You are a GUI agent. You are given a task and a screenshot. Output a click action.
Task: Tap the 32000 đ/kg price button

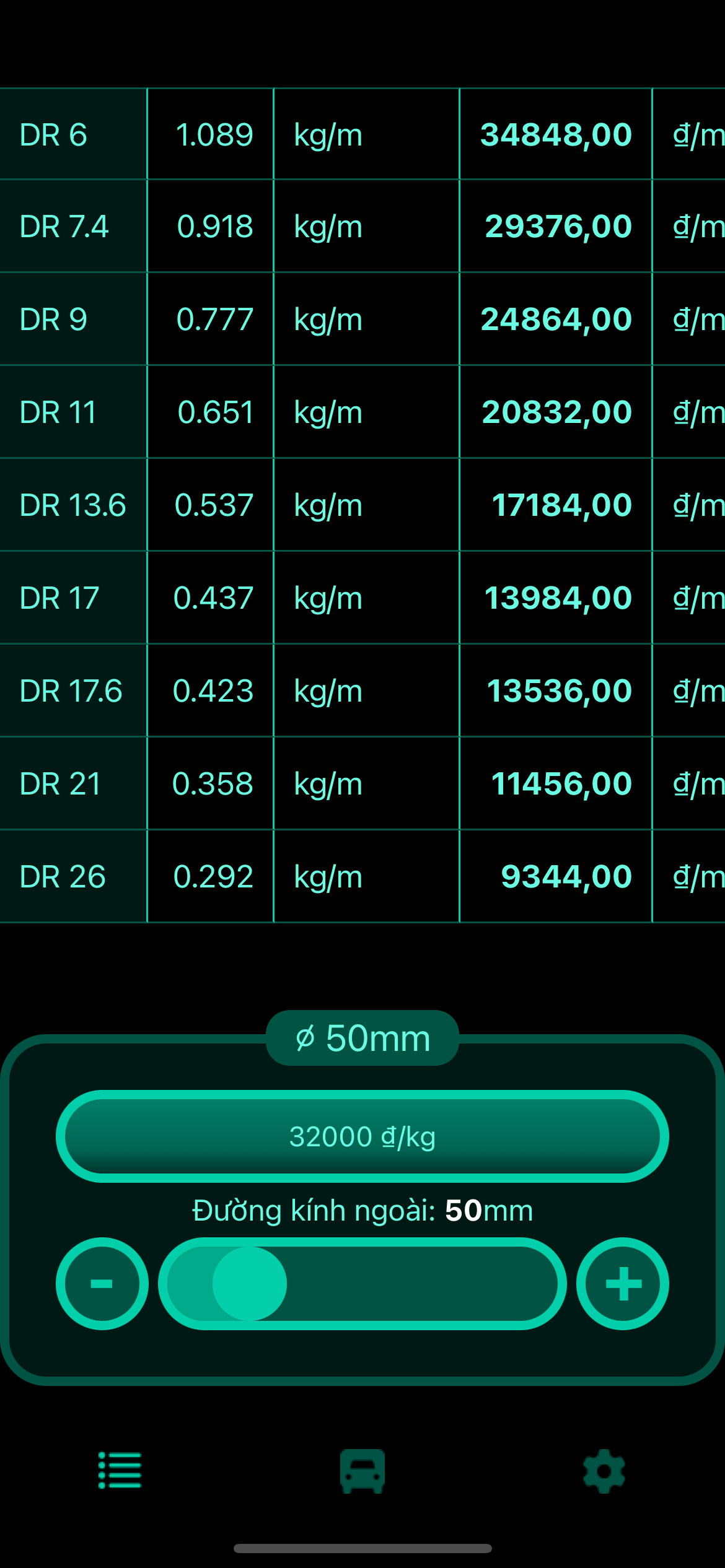362,1136
